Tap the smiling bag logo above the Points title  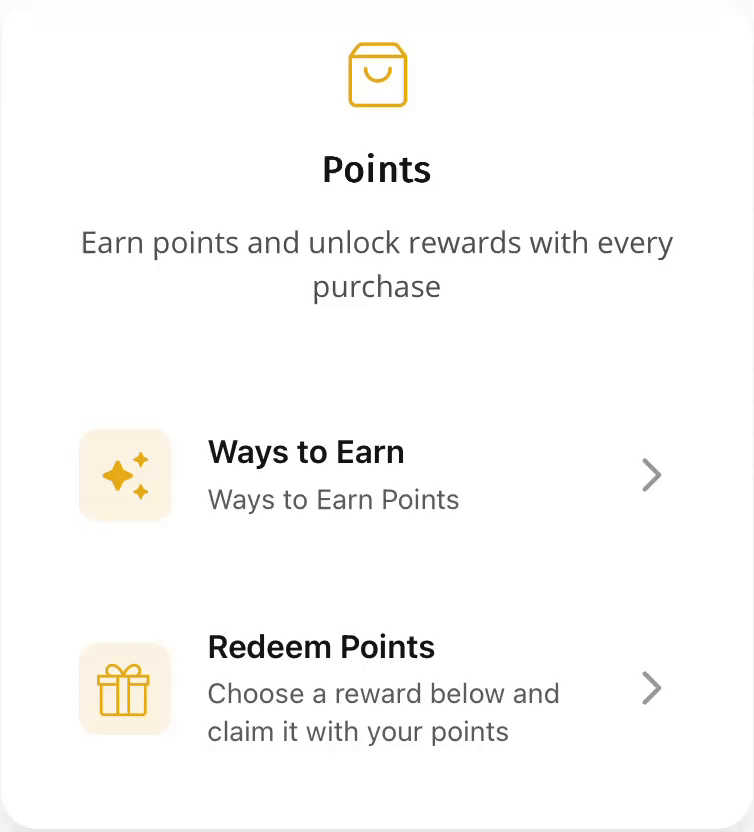(x=376, y=74)
